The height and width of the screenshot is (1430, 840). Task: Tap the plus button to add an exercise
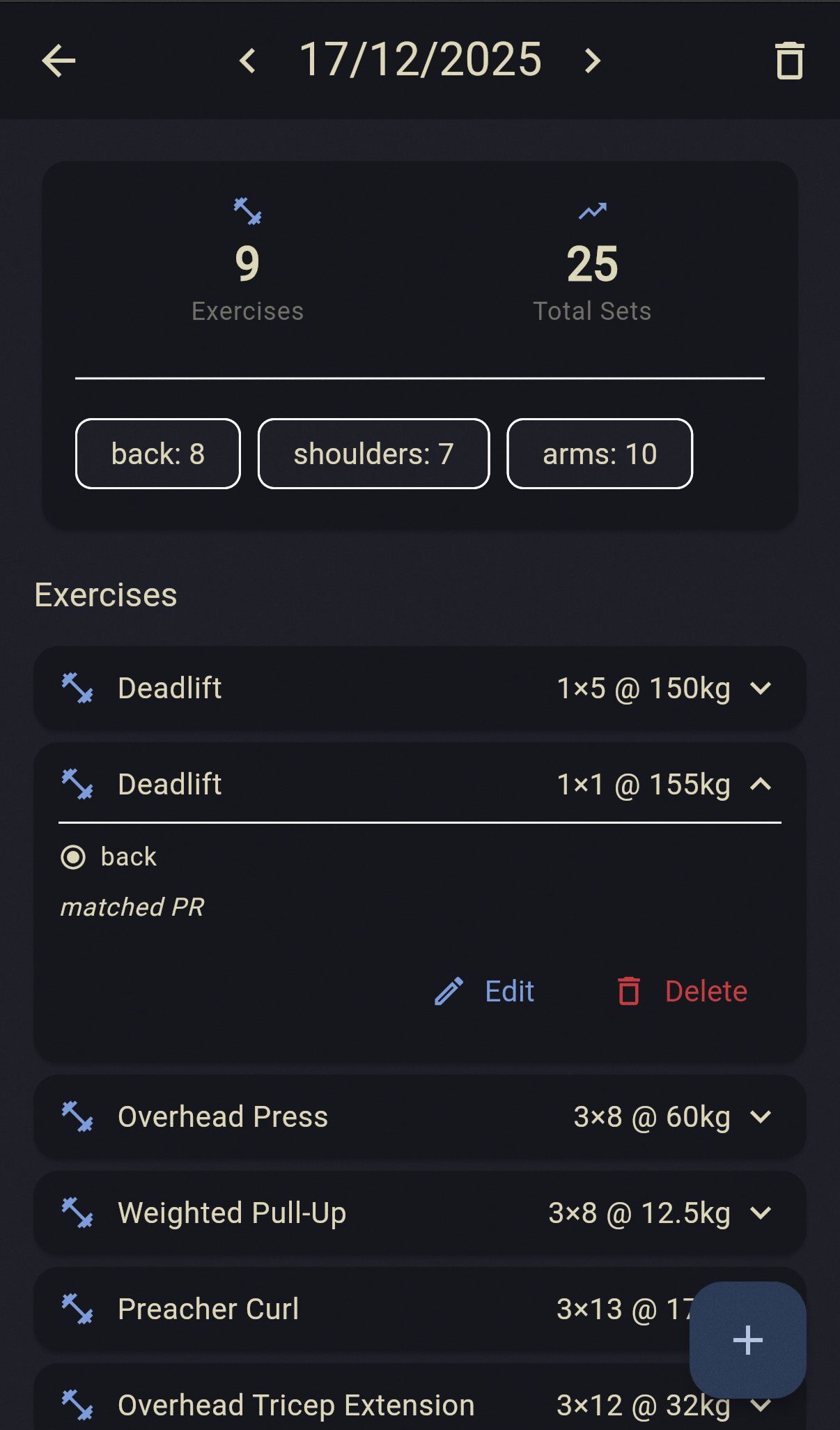[747, 1339]
